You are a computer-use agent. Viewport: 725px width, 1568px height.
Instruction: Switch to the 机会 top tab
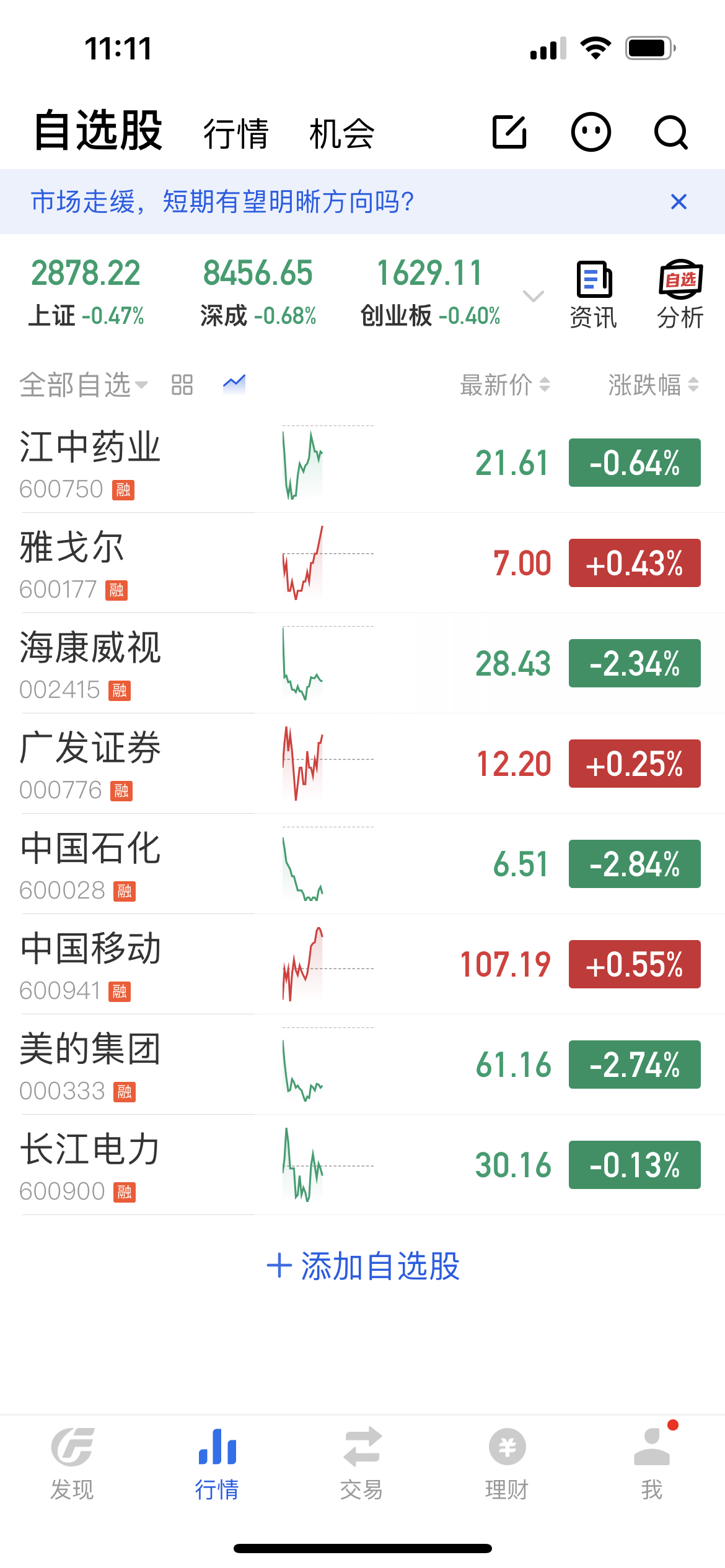(341, 134)
